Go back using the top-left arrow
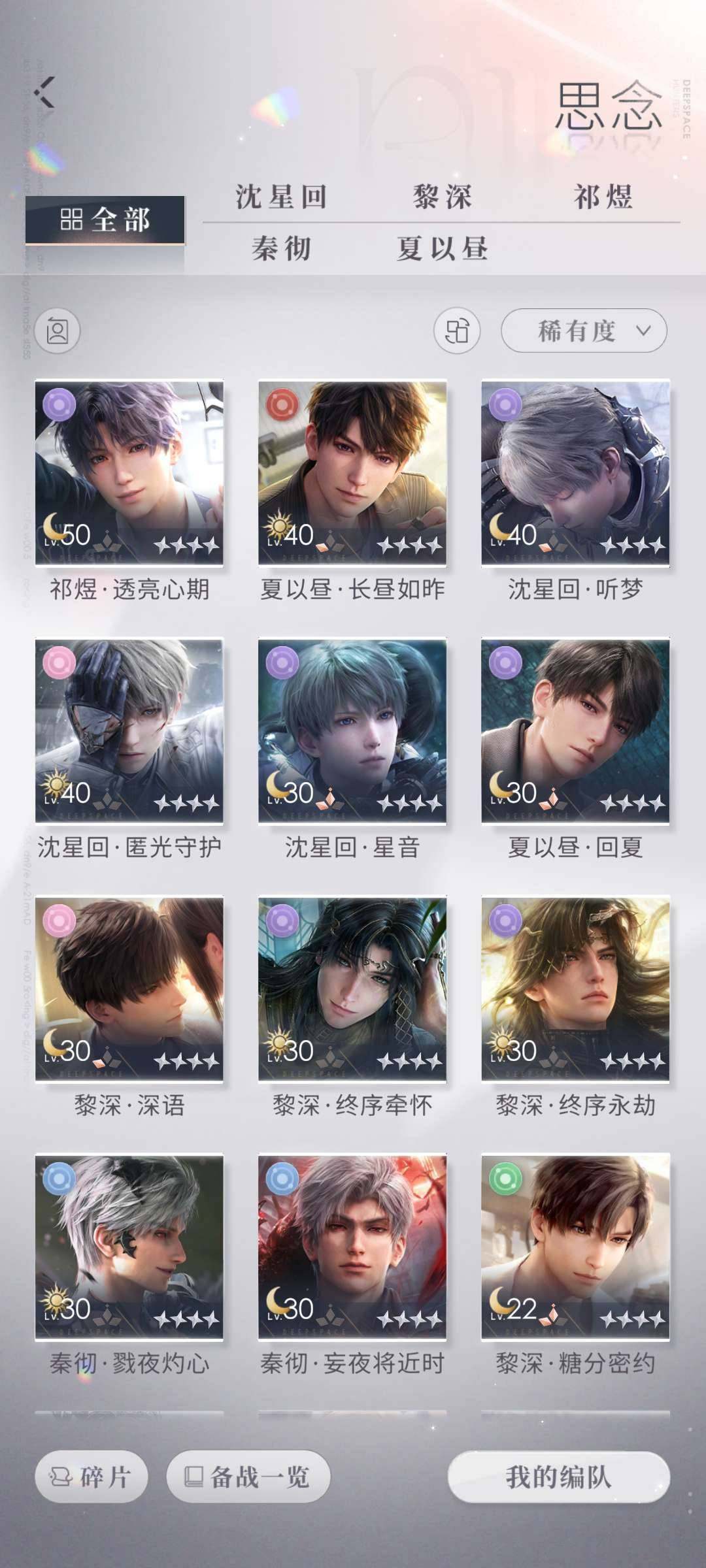 point(46,92)
